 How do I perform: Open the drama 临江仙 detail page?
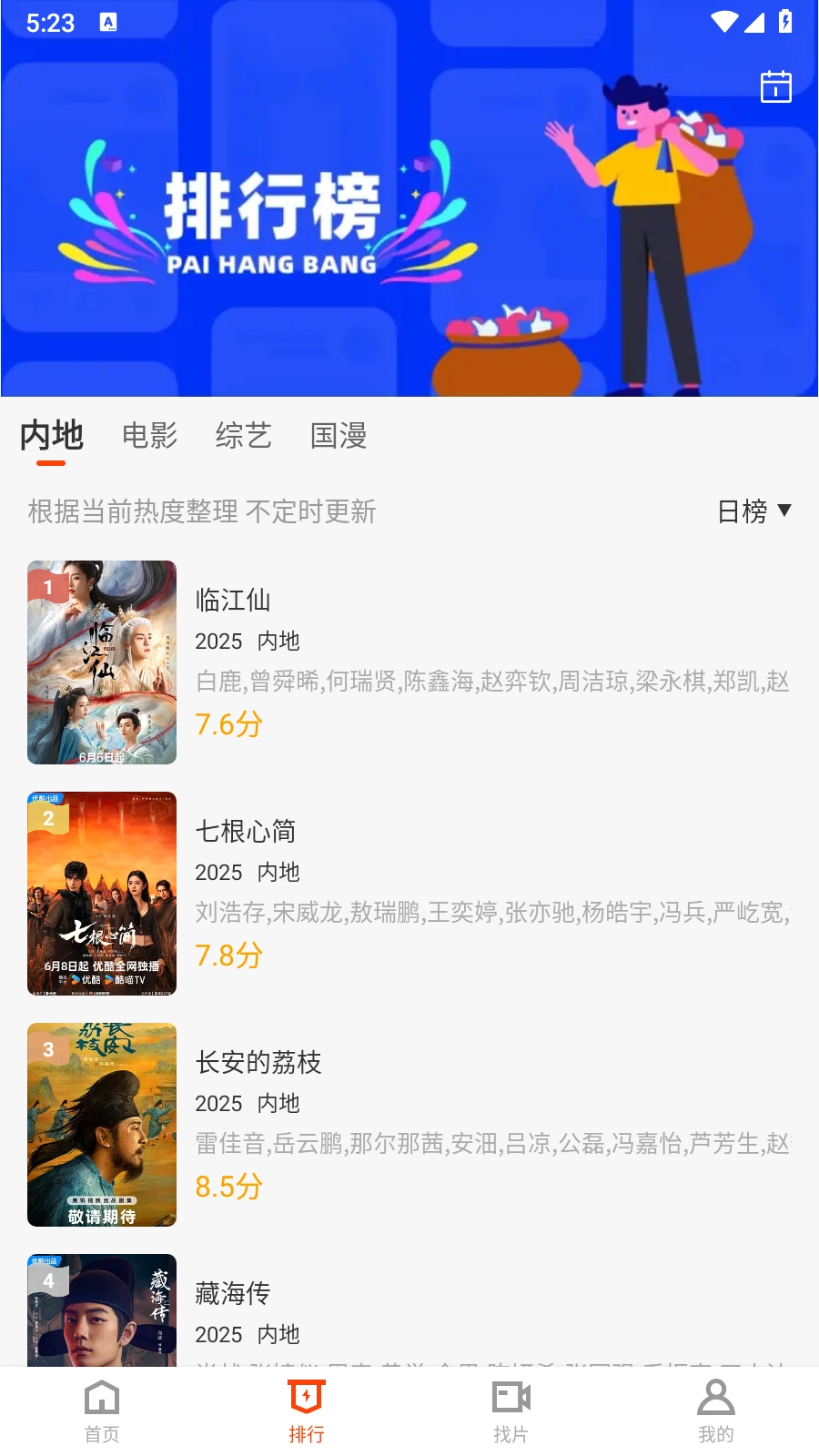[234, 601]
